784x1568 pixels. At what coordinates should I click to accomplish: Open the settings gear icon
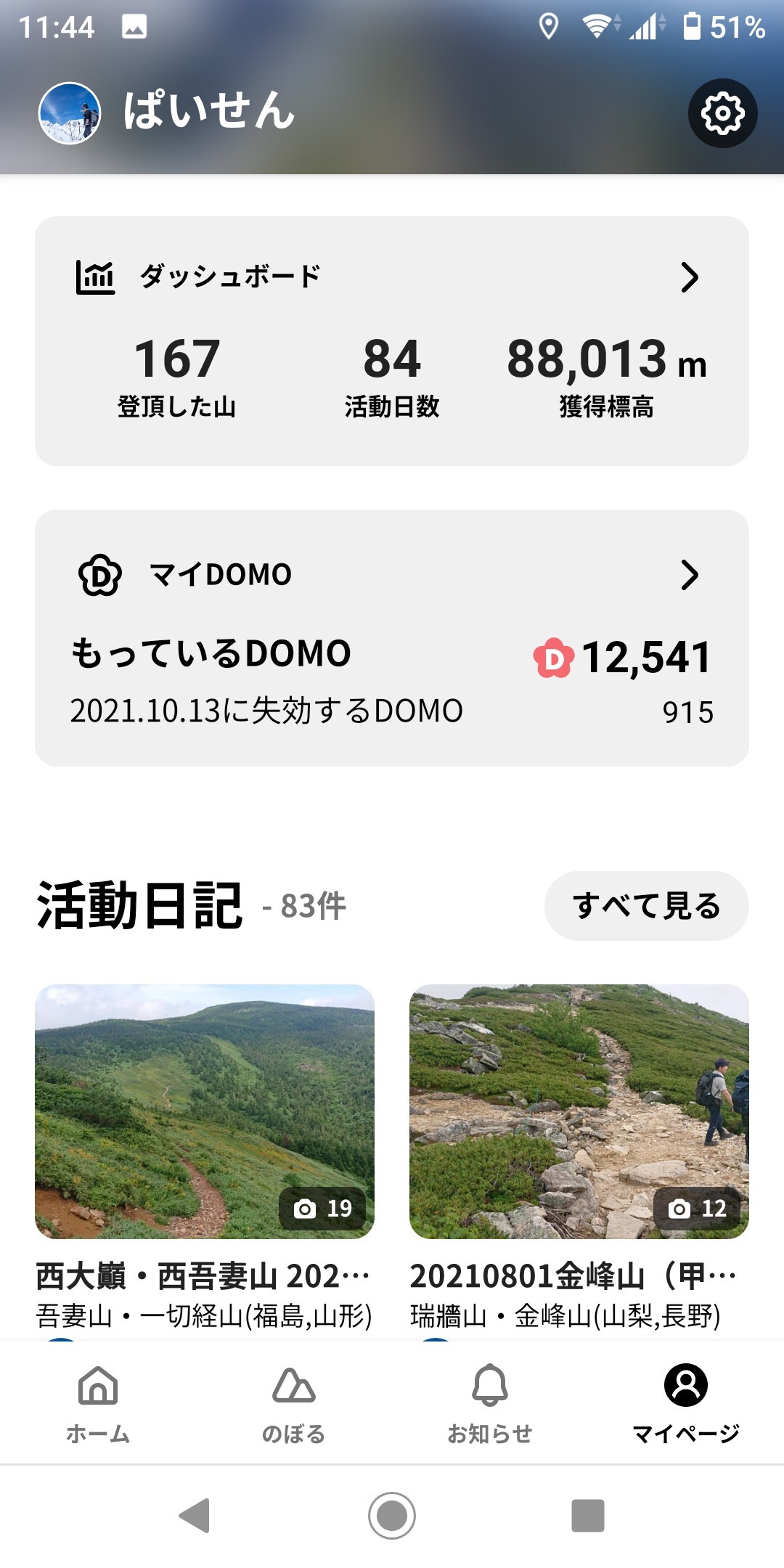coord(723,113)
